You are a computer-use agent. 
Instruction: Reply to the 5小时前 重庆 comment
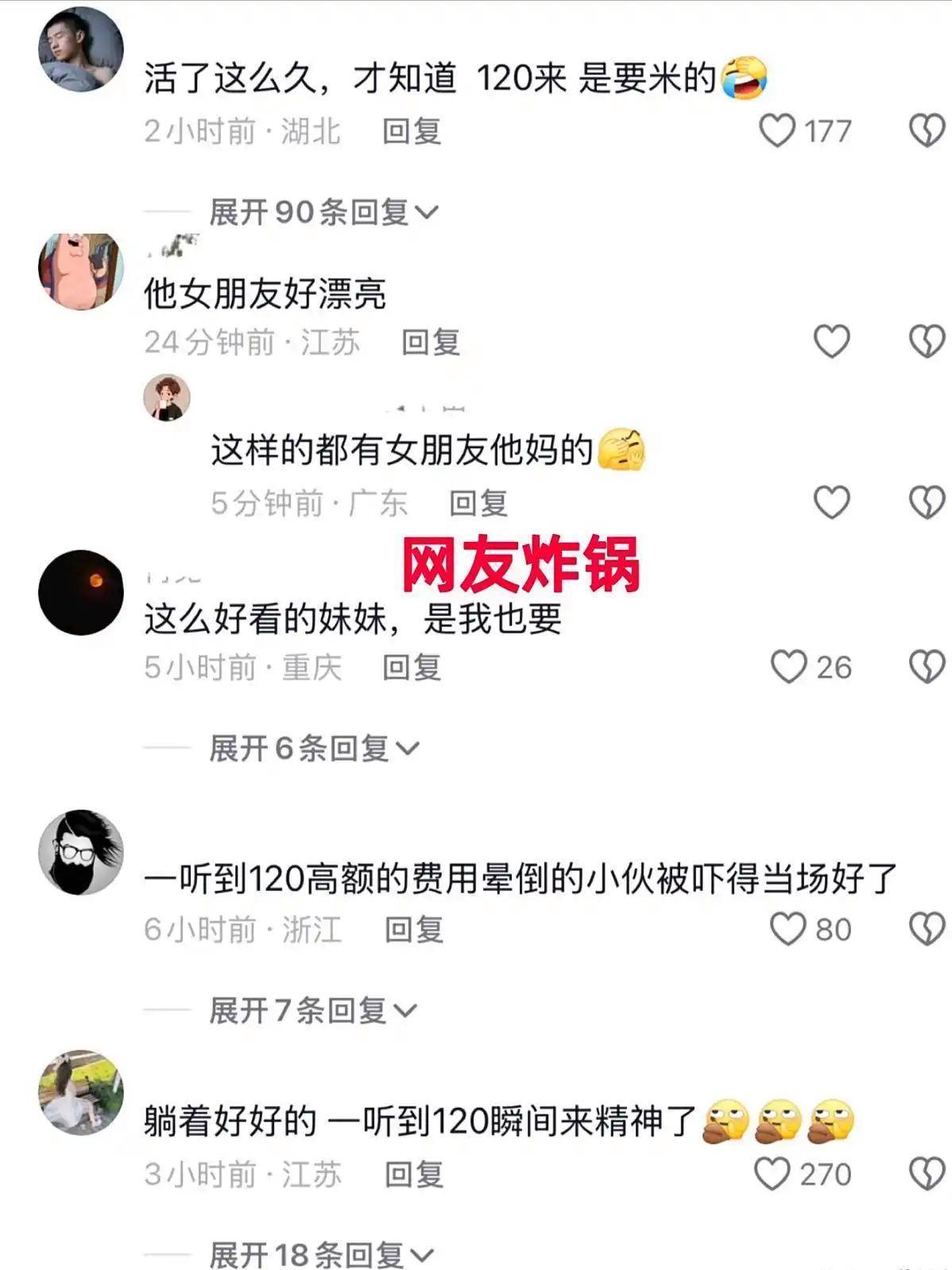[412, 668]
